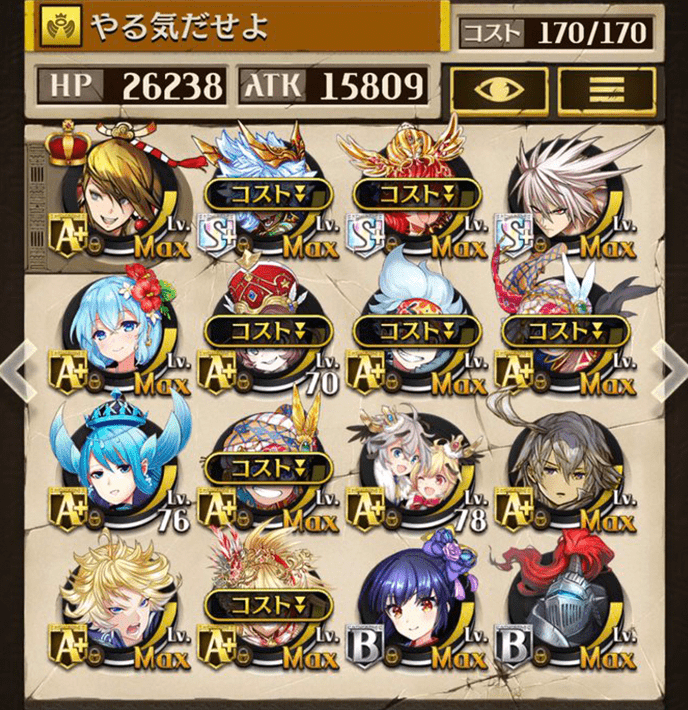Toggle the eye view button

click(x=499, y=89)
